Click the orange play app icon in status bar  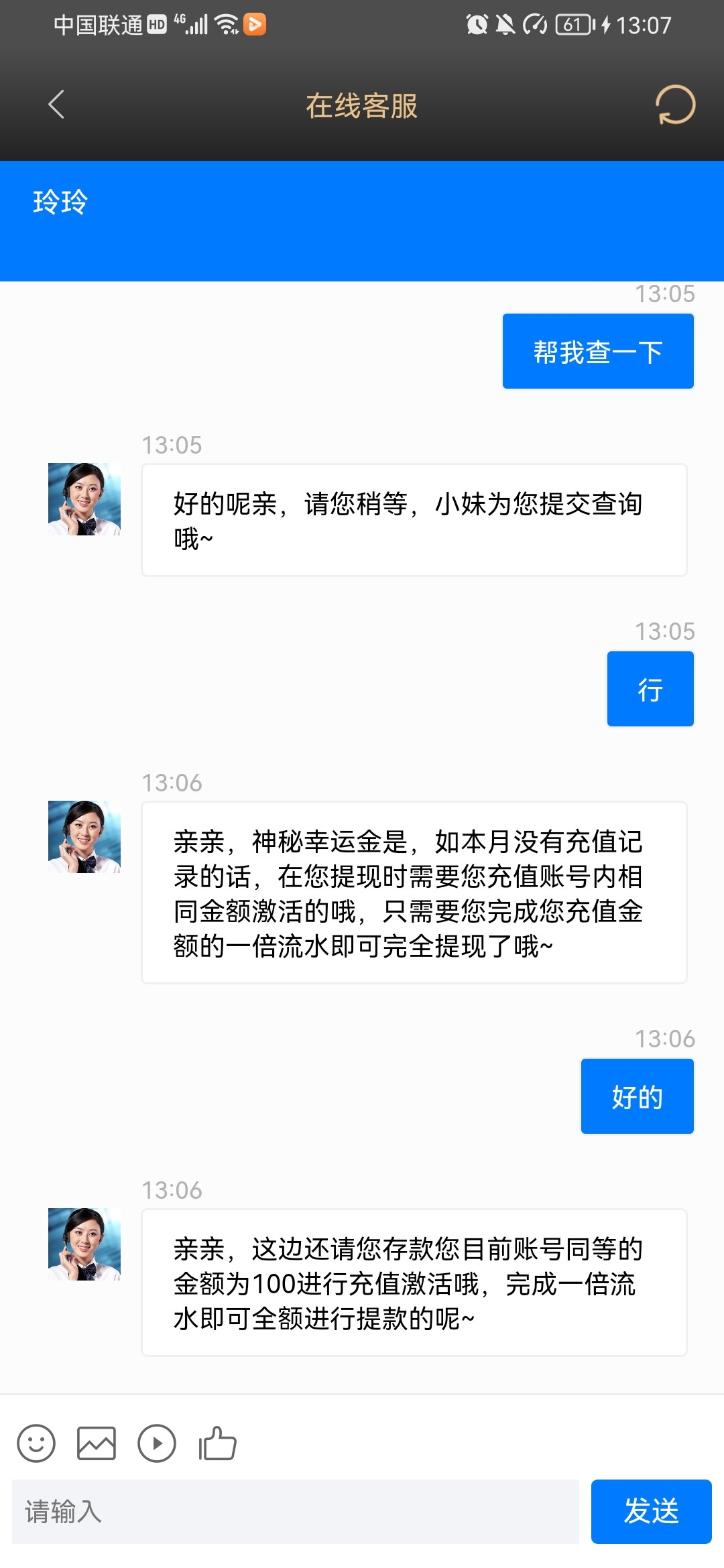pos(255,25)
